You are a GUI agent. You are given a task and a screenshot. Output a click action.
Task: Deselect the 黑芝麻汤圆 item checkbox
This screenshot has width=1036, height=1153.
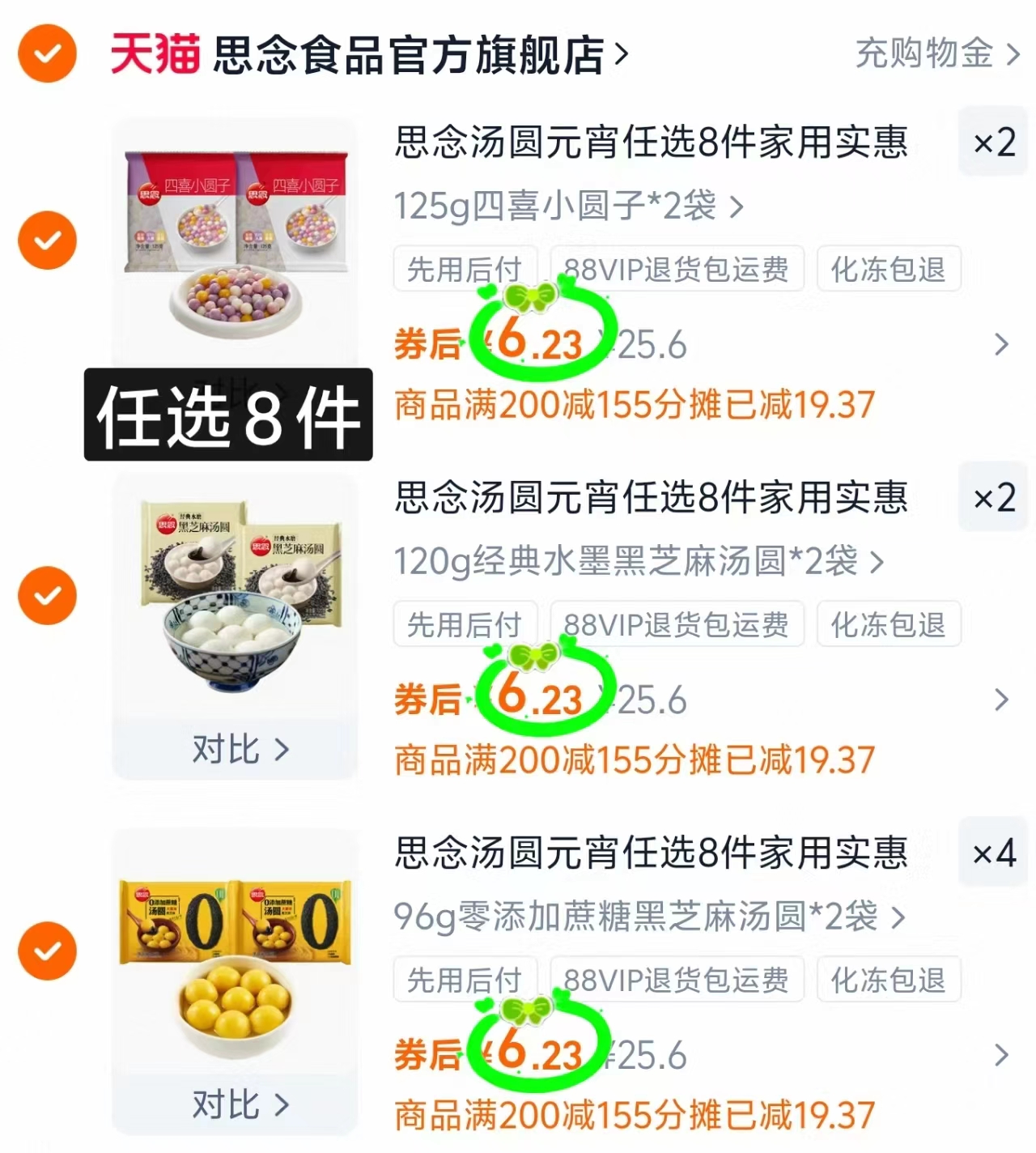click(46, 596)
